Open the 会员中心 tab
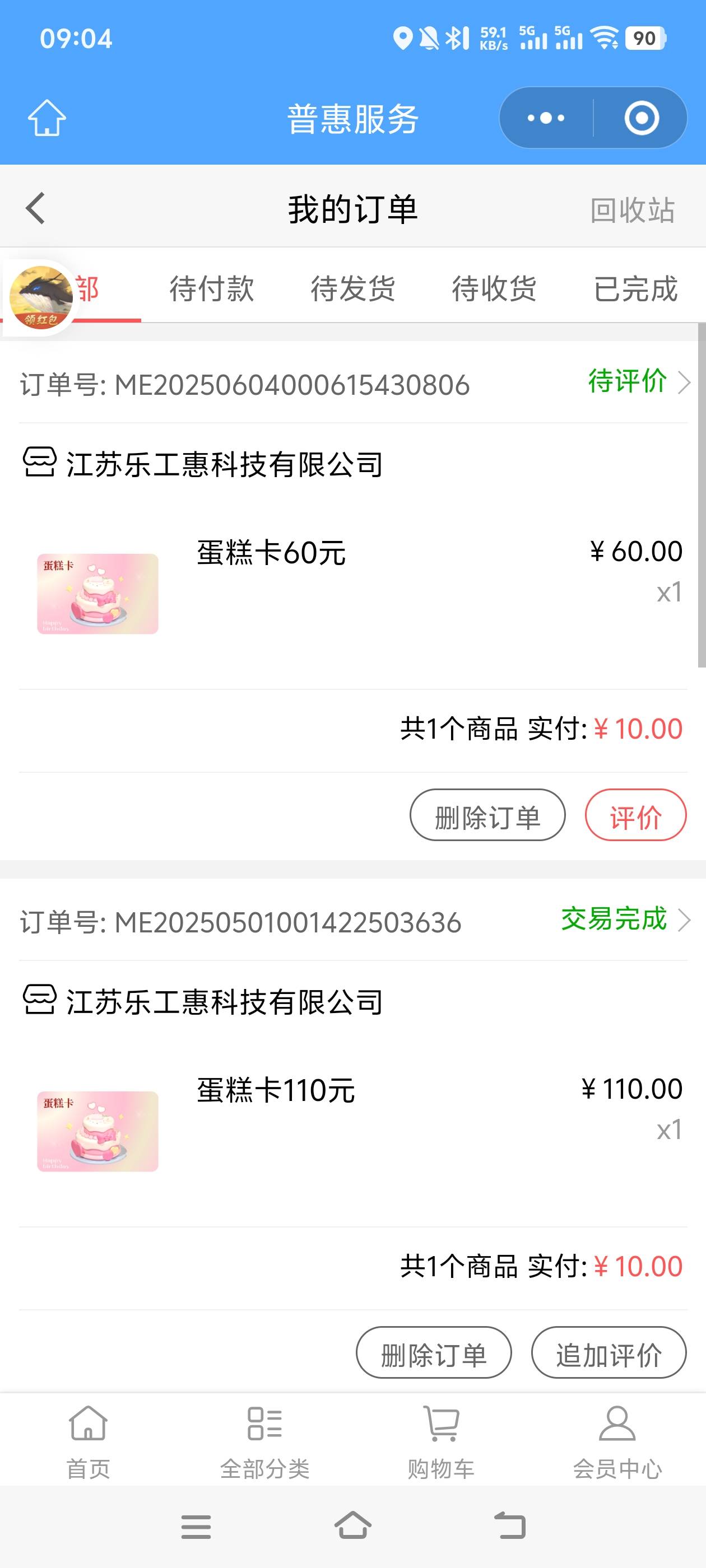 pyautogui.click(x=617, y=1442)
